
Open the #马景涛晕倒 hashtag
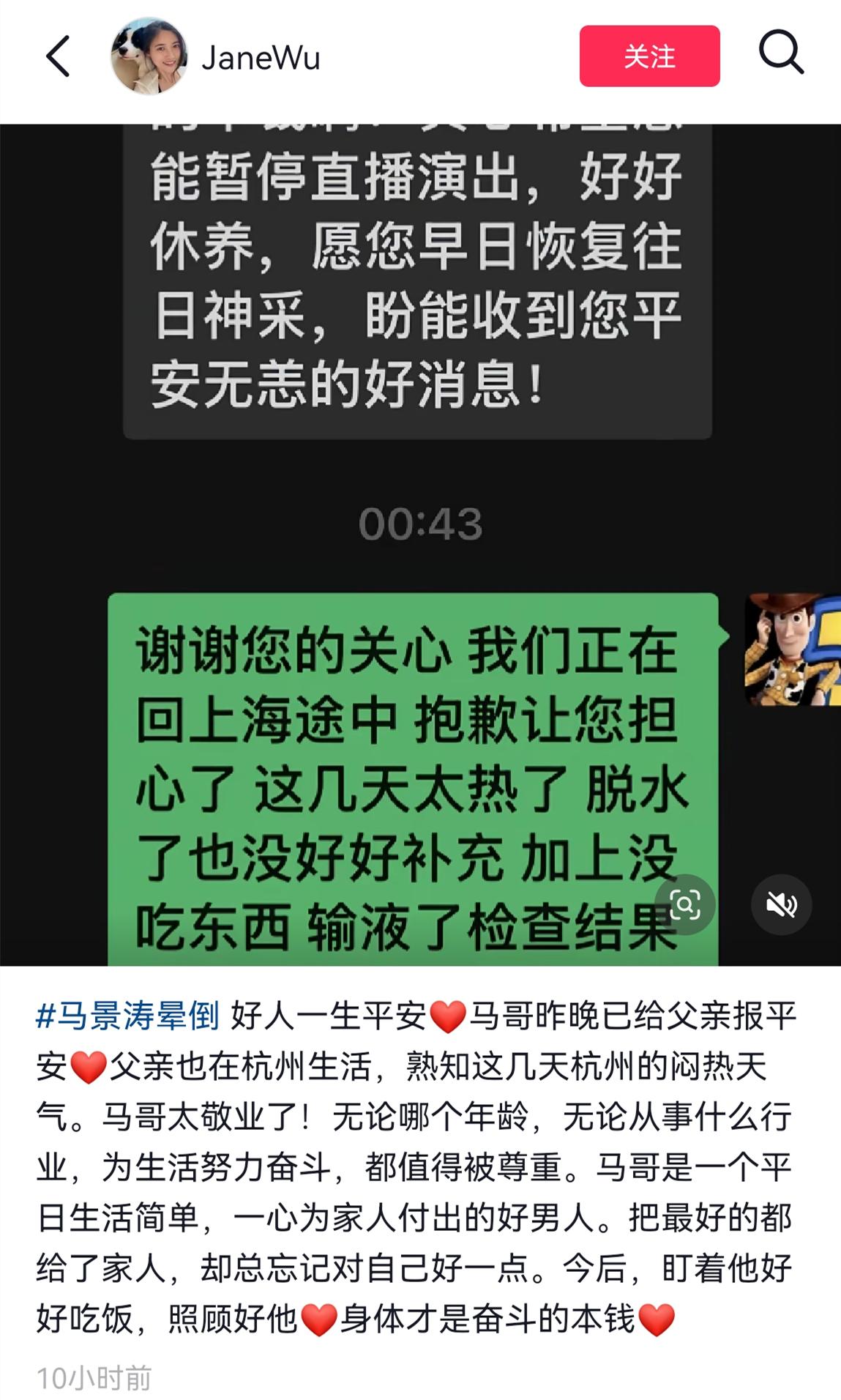pos(128,1016)
